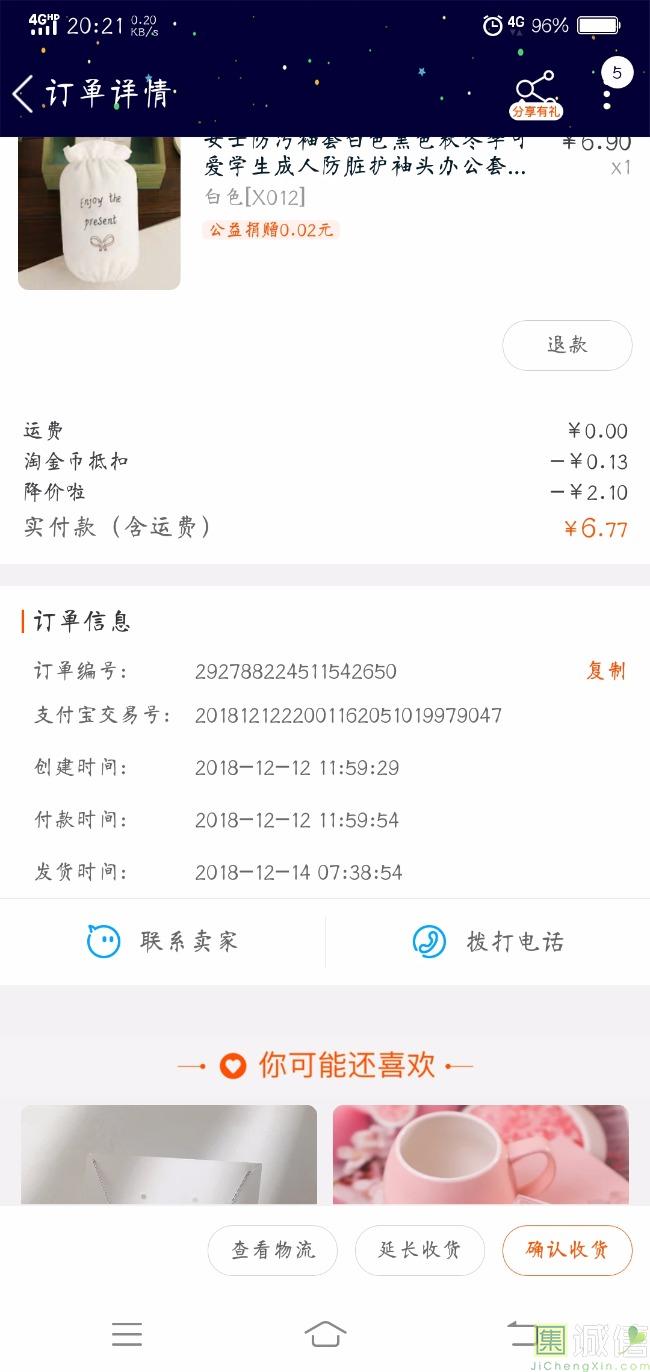Share the order via 分享有礼 icon
The image size is (650, 1372).
tap(535, 94)
